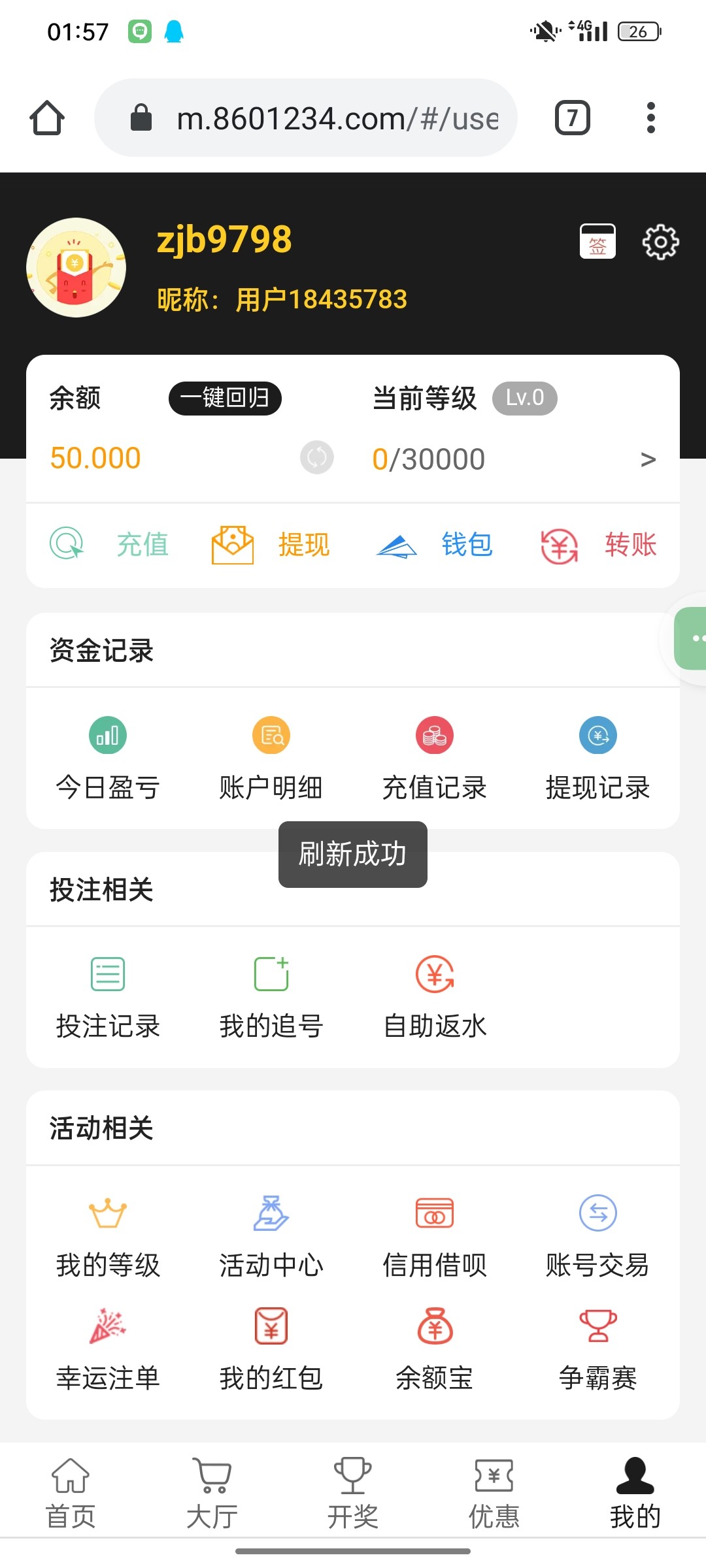
Task: Open 转账 transfer
Action: point(598,544)
